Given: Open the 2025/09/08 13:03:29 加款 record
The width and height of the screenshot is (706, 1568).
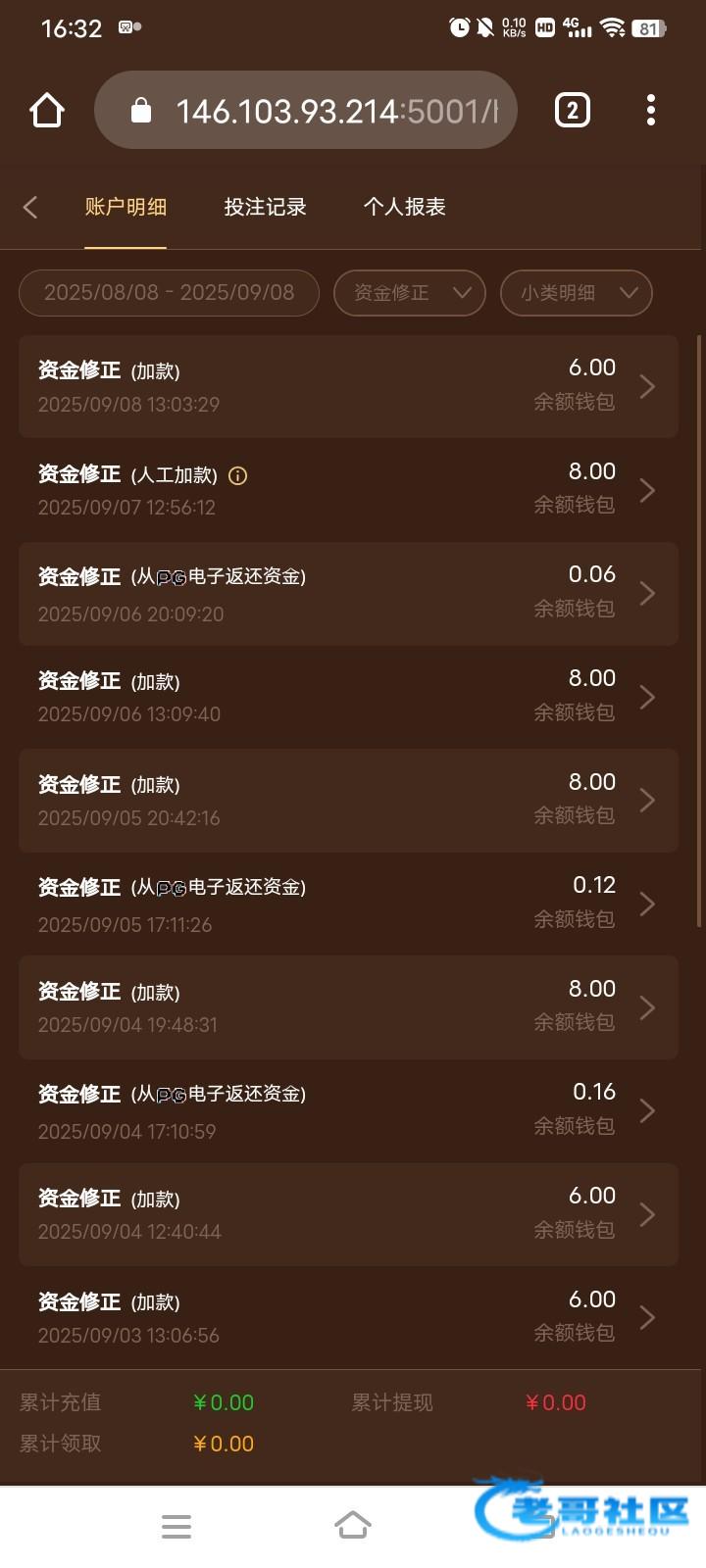Looking at the screenshot, I should [x=348, y=386].
